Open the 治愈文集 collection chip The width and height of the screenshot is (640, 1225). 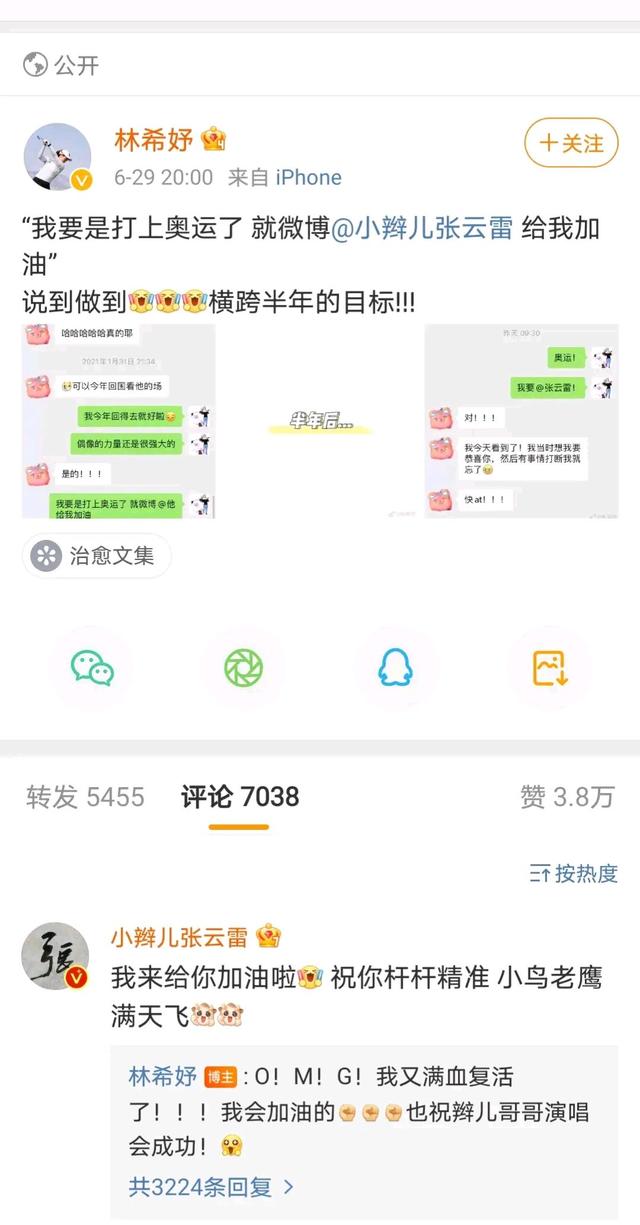pos(97,556)
